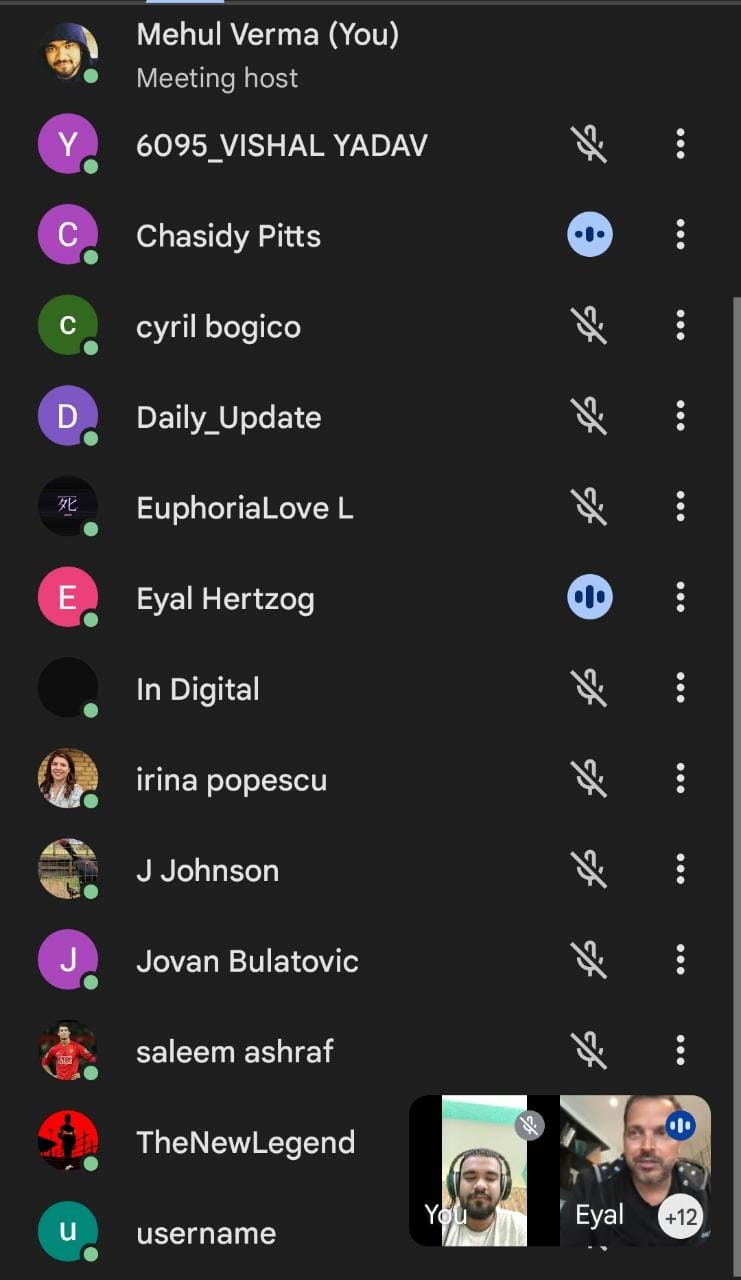The width and height of the screenshot is (741, 1280).
Task: Open more options for 6095_VISHAL YADAV
Action: [680, 145]
